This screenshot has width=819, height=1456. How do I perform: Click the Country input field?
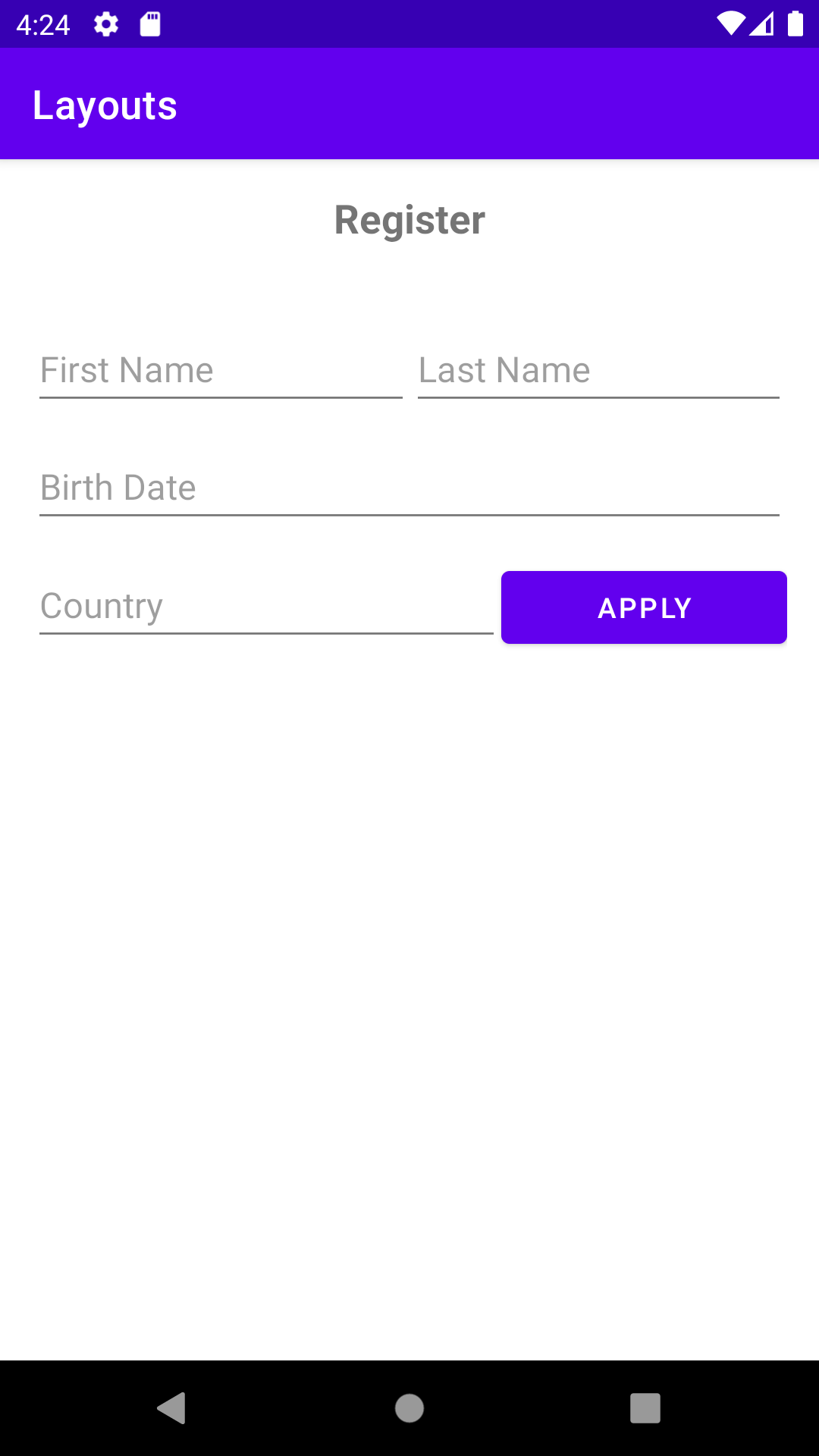(x=267, y=607)
